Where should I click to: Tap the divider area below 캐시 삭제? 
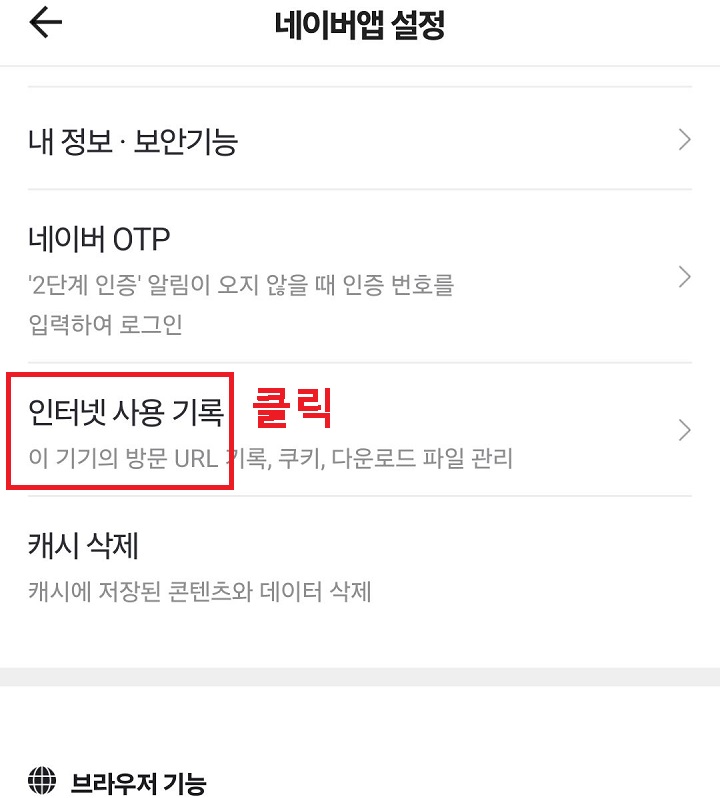coord(360,680)
